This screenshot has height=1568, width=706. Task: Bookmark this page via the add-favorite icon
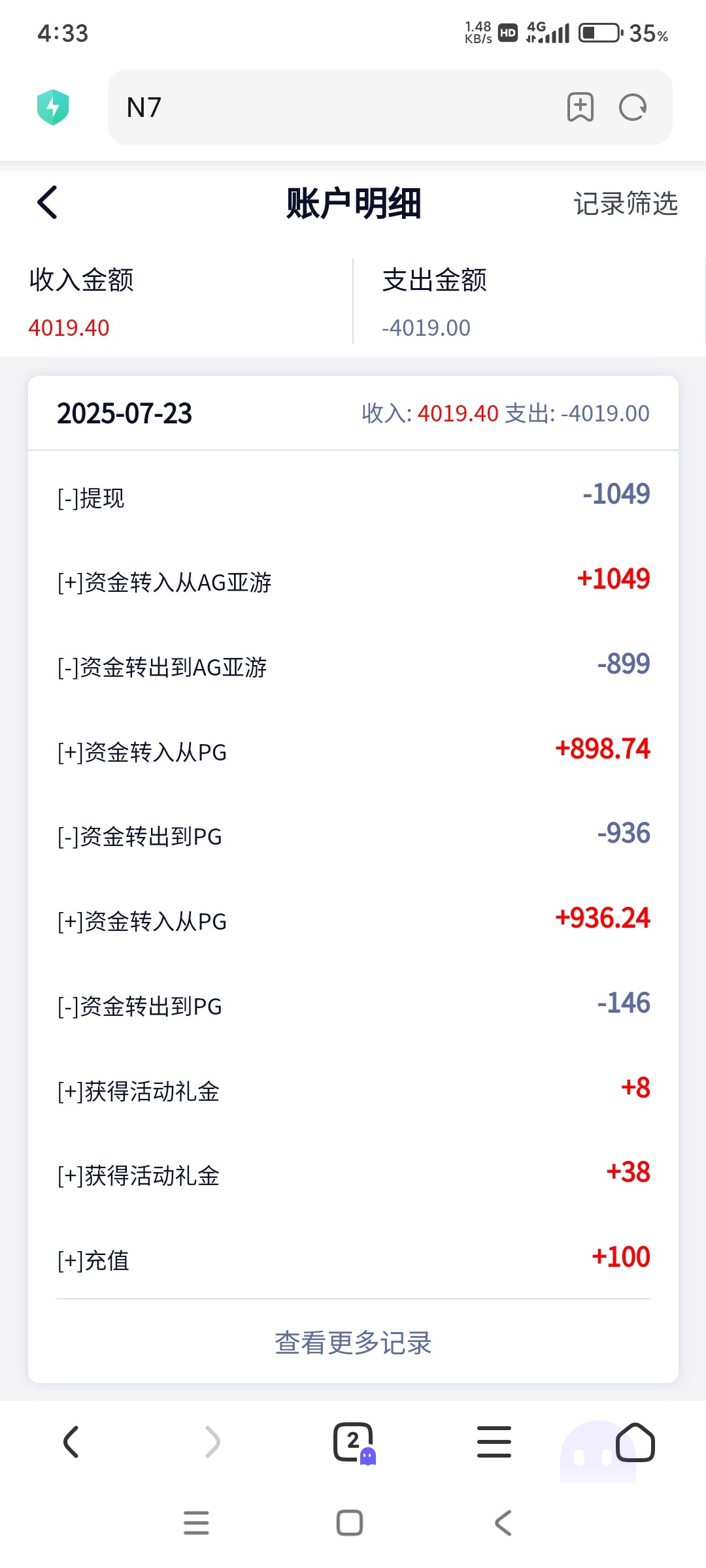pyautogui.click(x=580, y=108)
